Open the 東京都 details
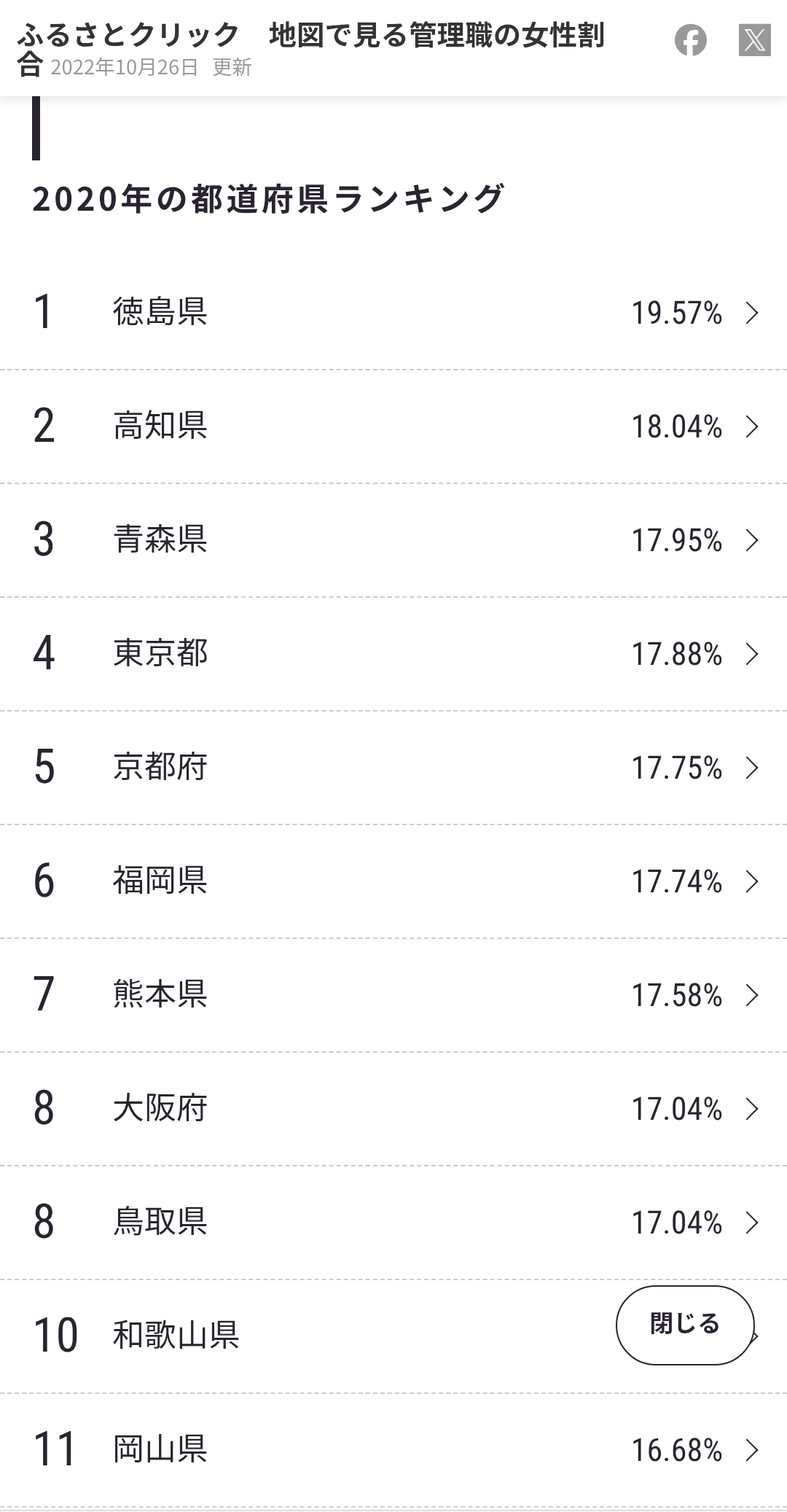This screenshot has width=787, height=1512. click(x=393, y=654)
